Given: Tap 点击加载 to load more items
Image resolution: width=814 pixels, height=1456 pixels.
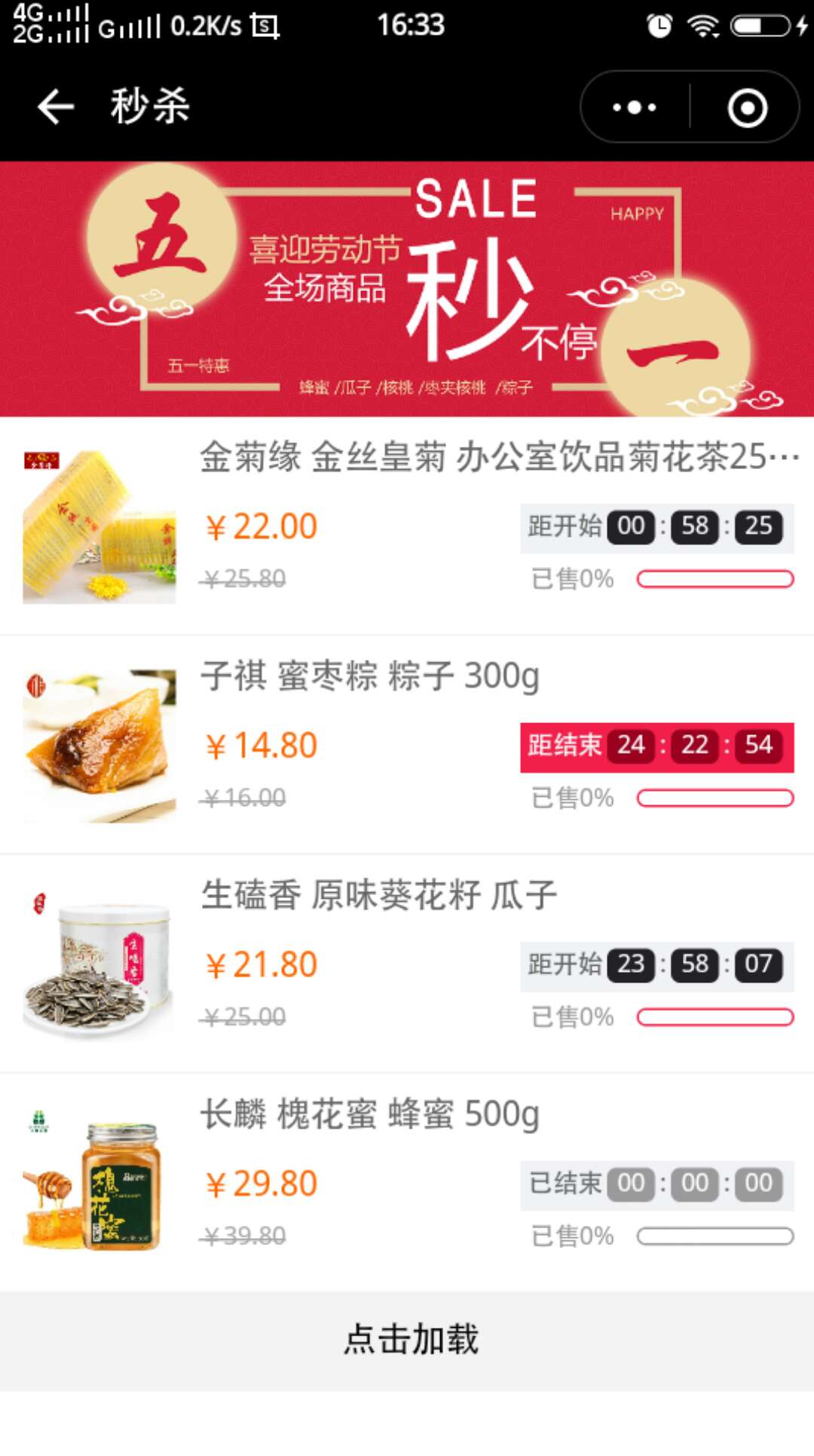Looking at the screenshot, I should point(411,1340).
